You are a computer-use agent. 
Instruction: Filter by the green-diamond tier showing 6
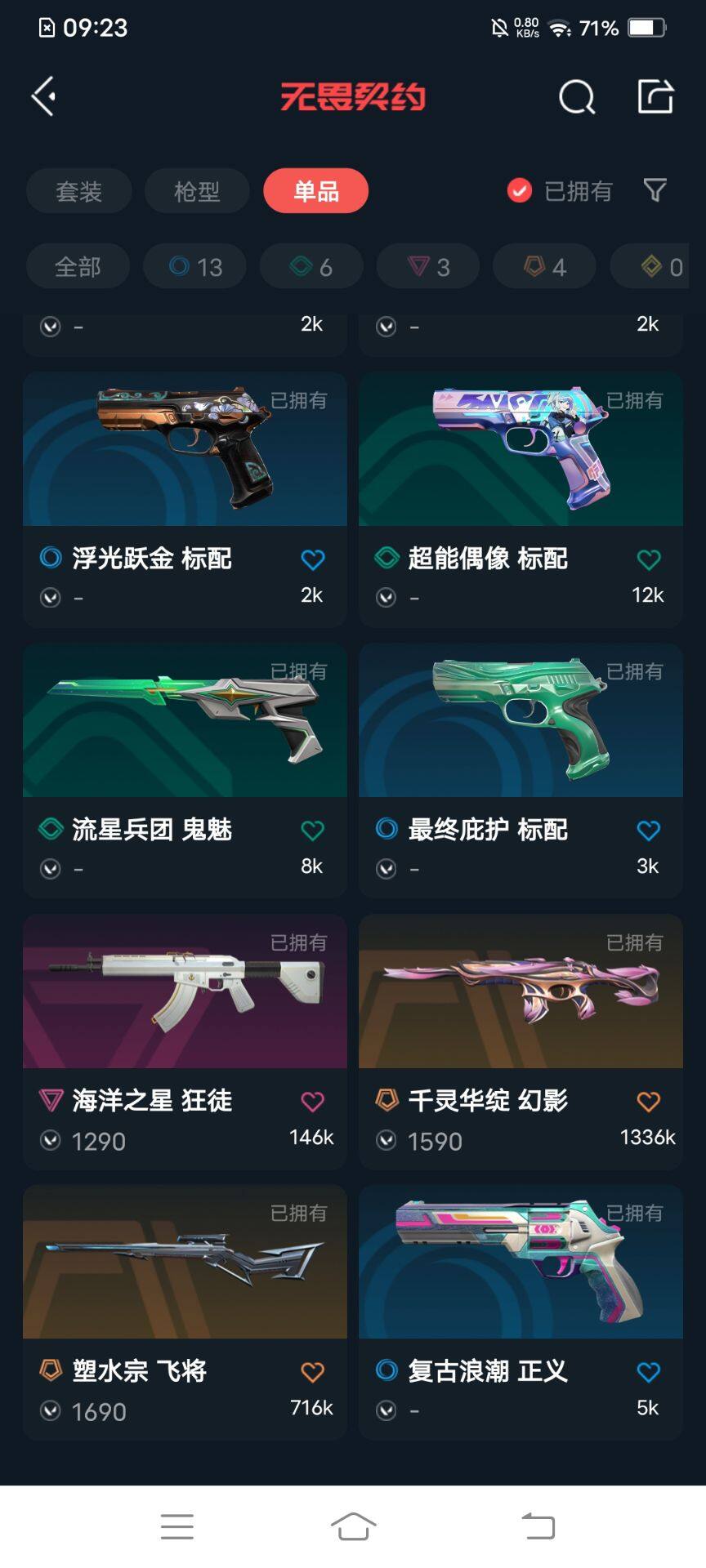(x=311, y=266)
